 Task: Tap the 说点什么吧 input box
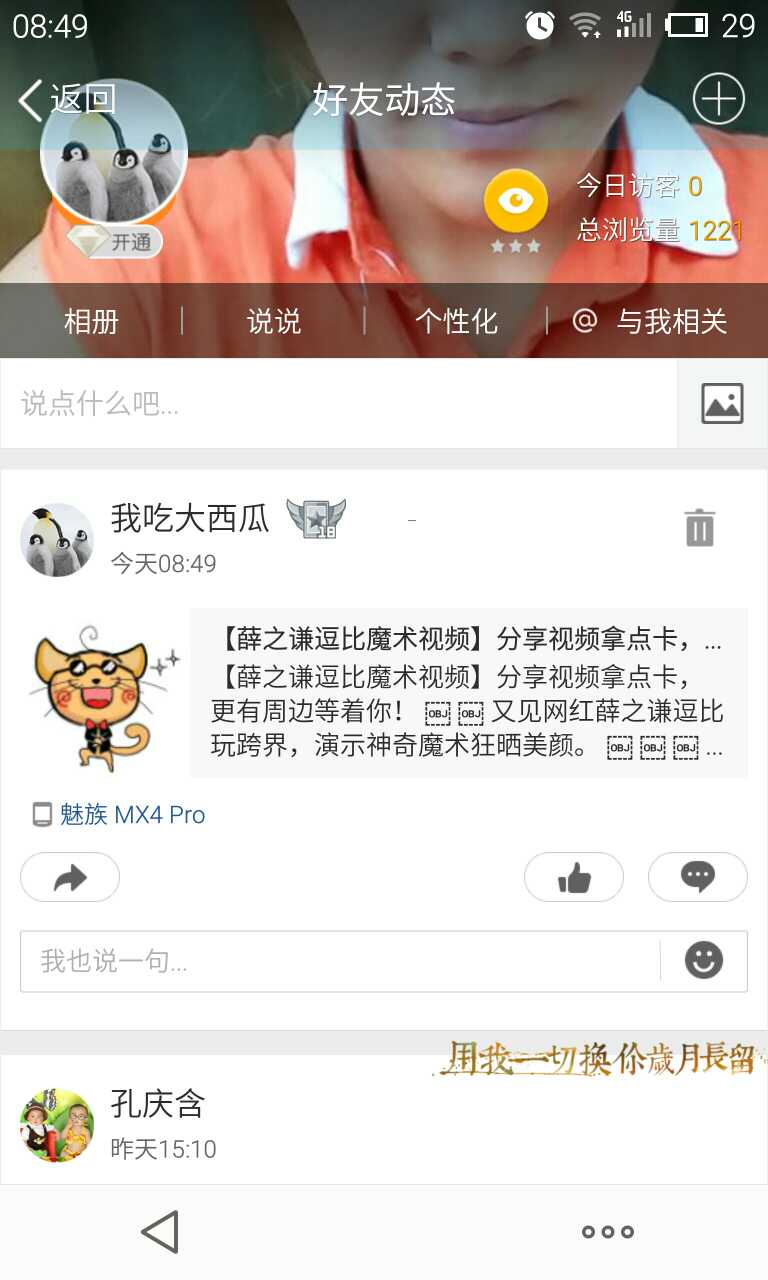[x=338, y=404]
